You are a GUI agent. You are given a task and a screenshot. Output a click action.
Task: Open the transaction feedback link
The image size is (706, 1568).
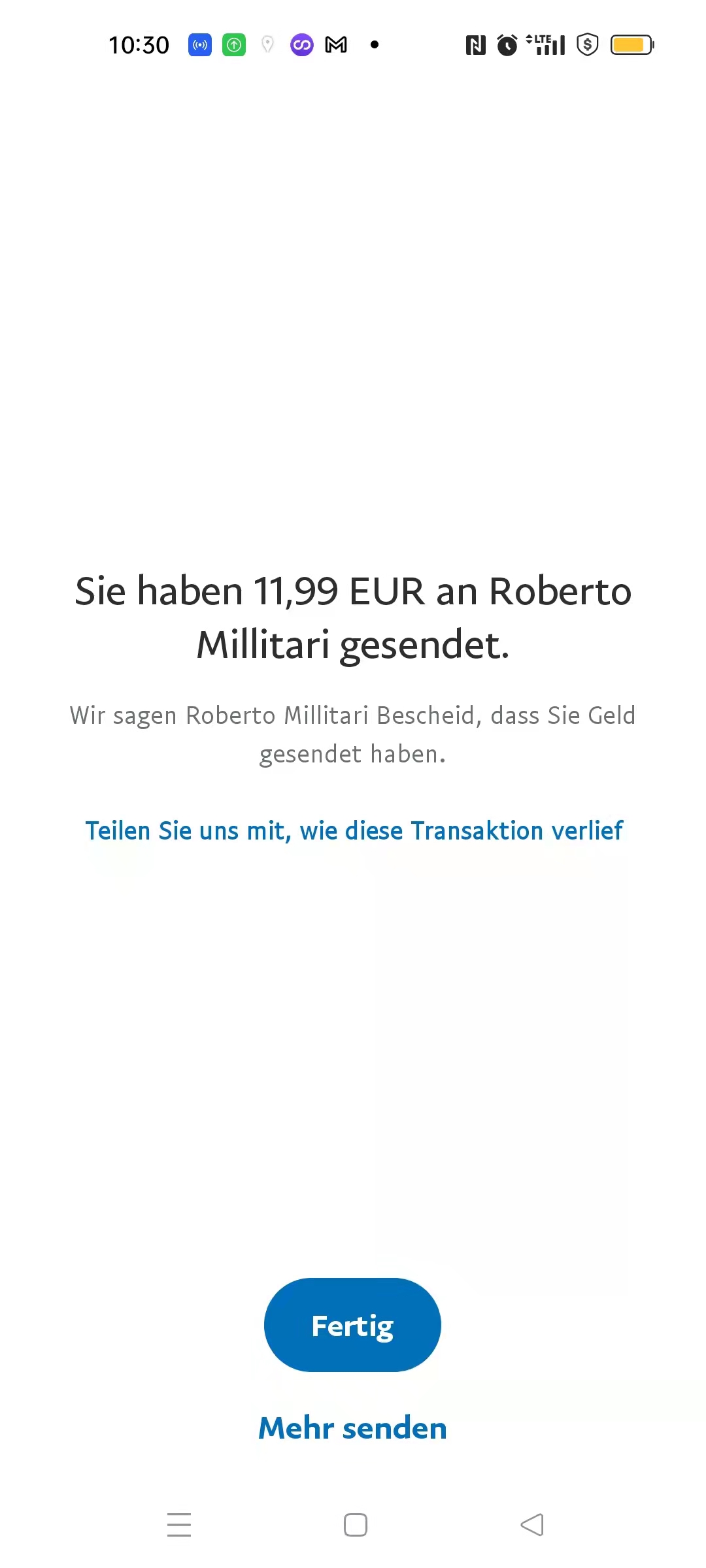pos(354,831)
